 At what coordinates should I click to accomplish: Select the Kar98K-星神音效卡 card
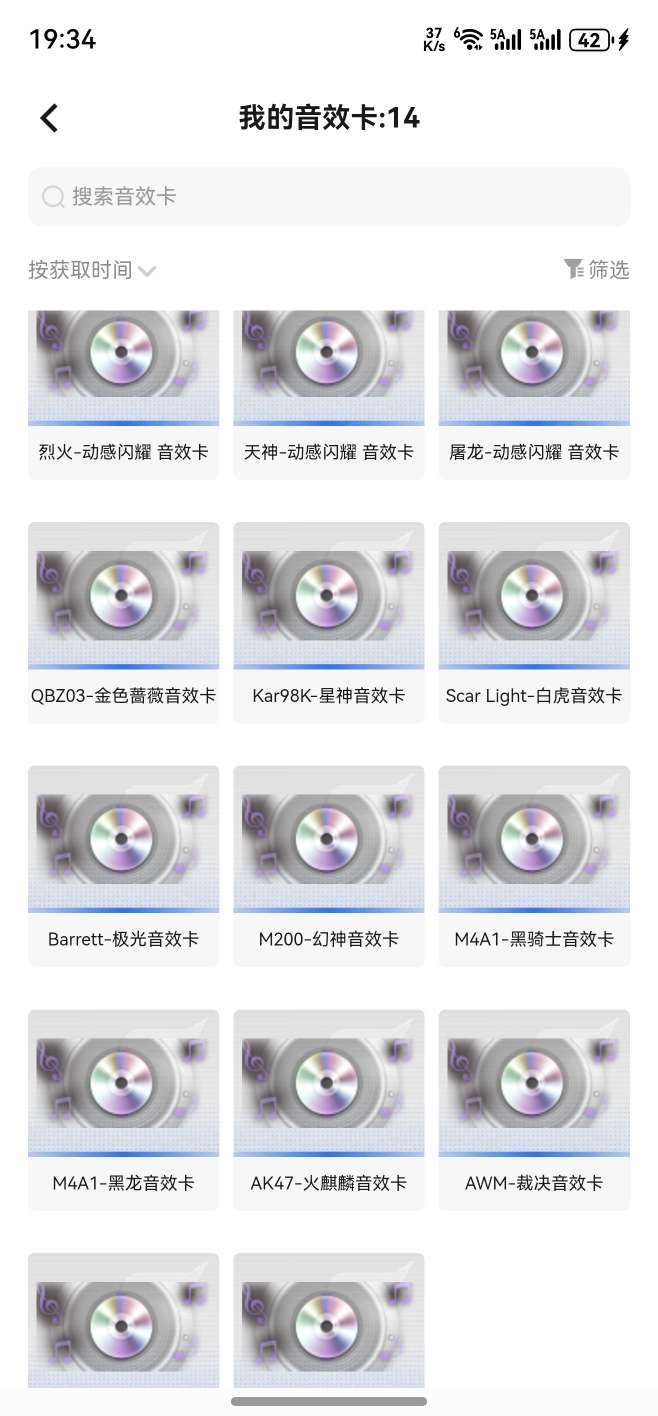pyautogui.click(x=328, y=621)
